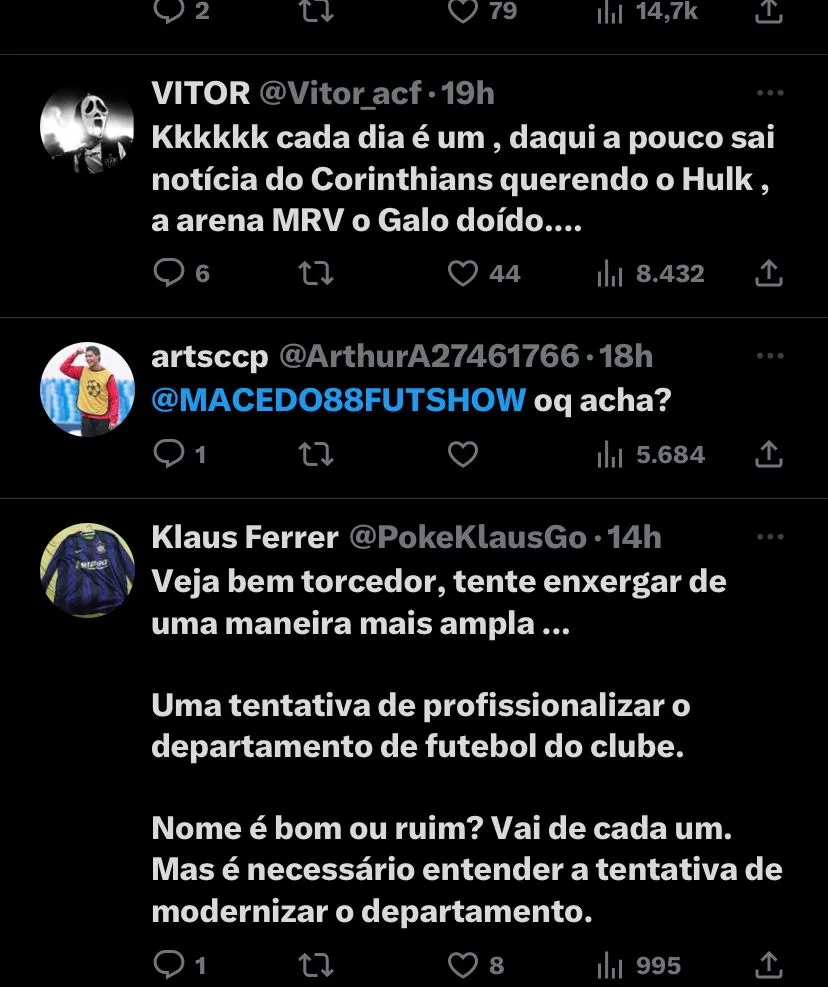Like VITOR's tweet
Viewport: 828px width, 987px height.
click(x=462, y=273)
